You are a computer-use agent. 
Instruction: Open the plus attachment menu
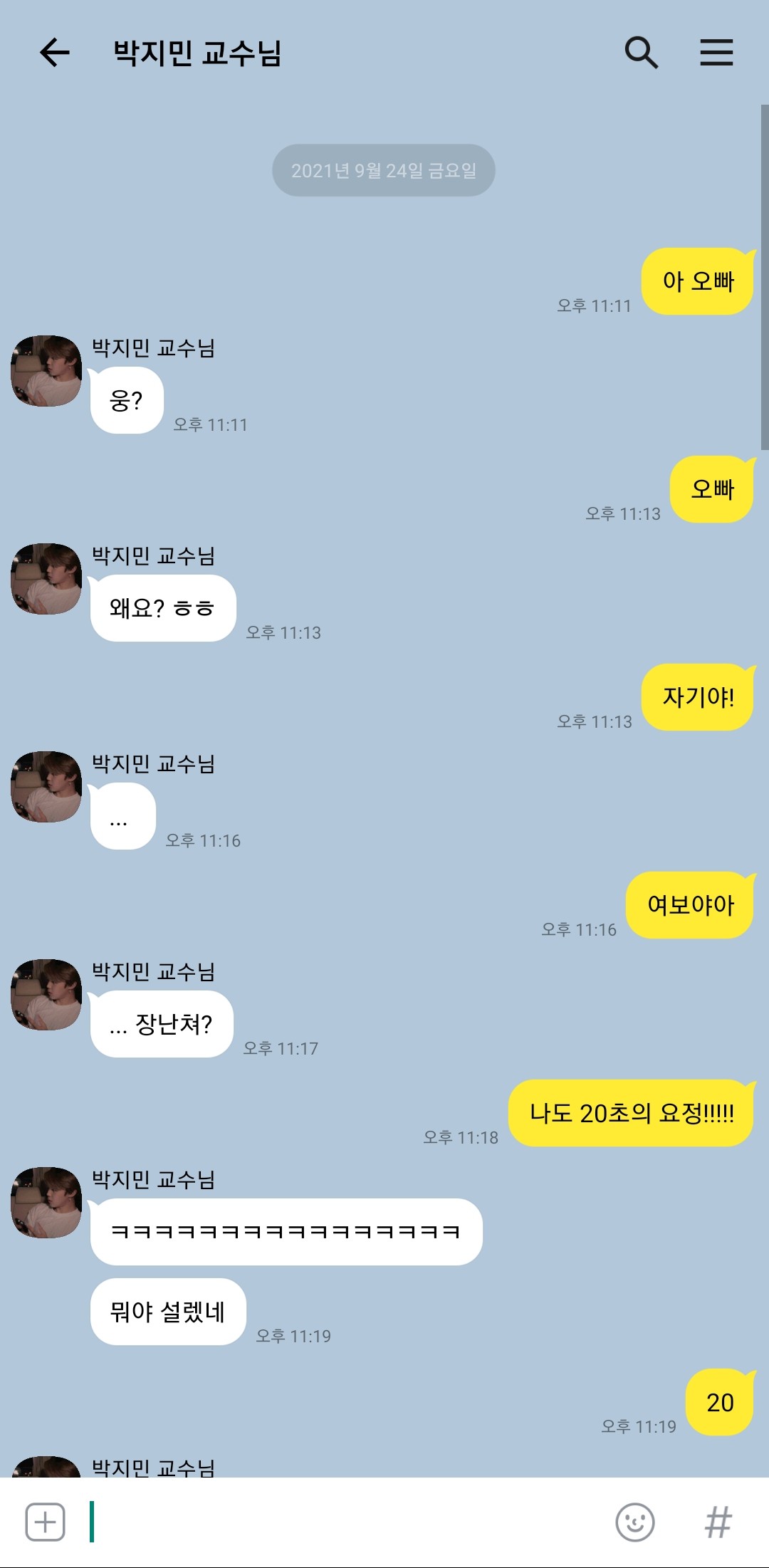click(x=46, y=1522)
